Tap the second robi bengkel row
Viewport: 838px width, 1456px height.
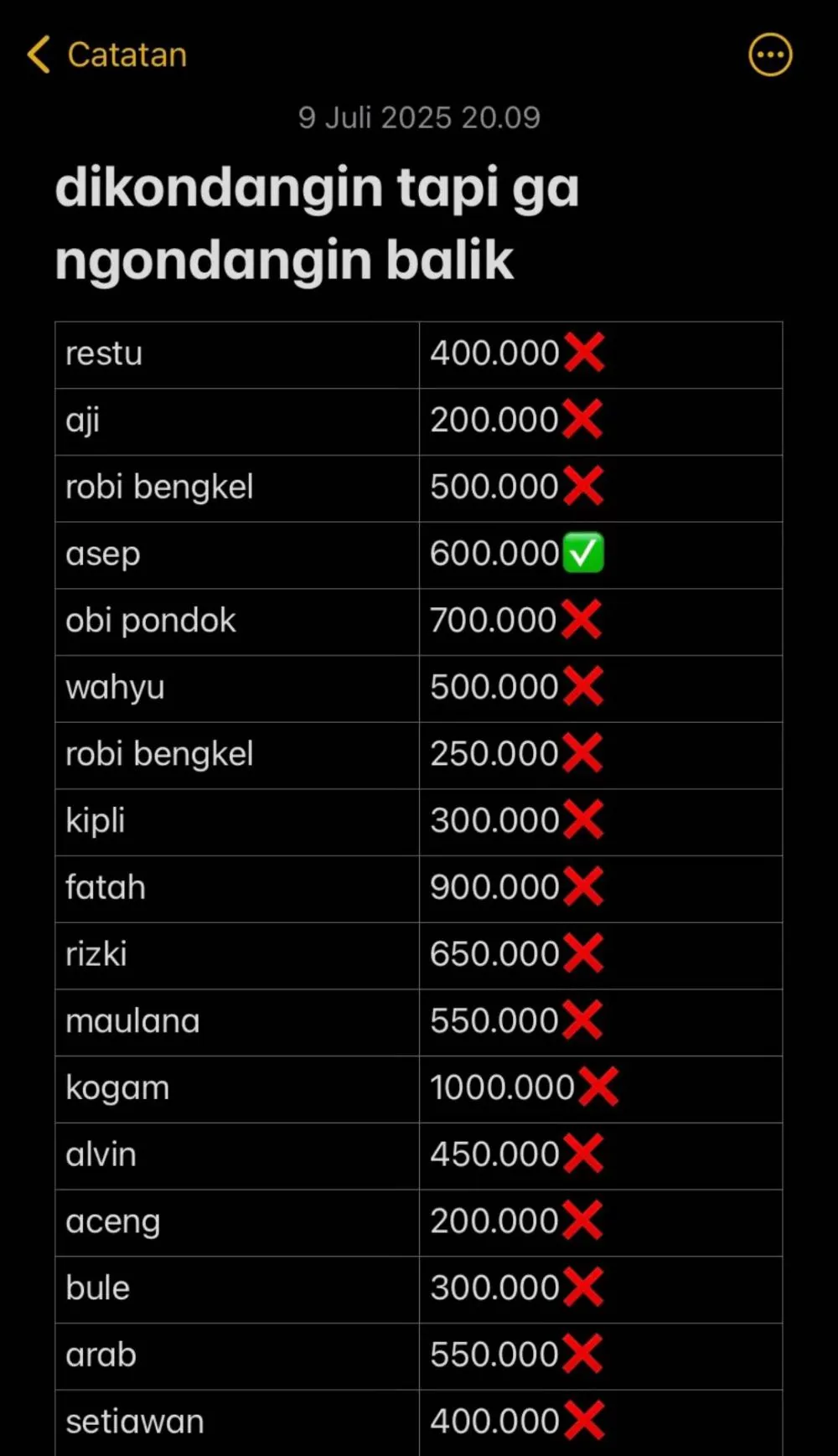pos(235,754)
